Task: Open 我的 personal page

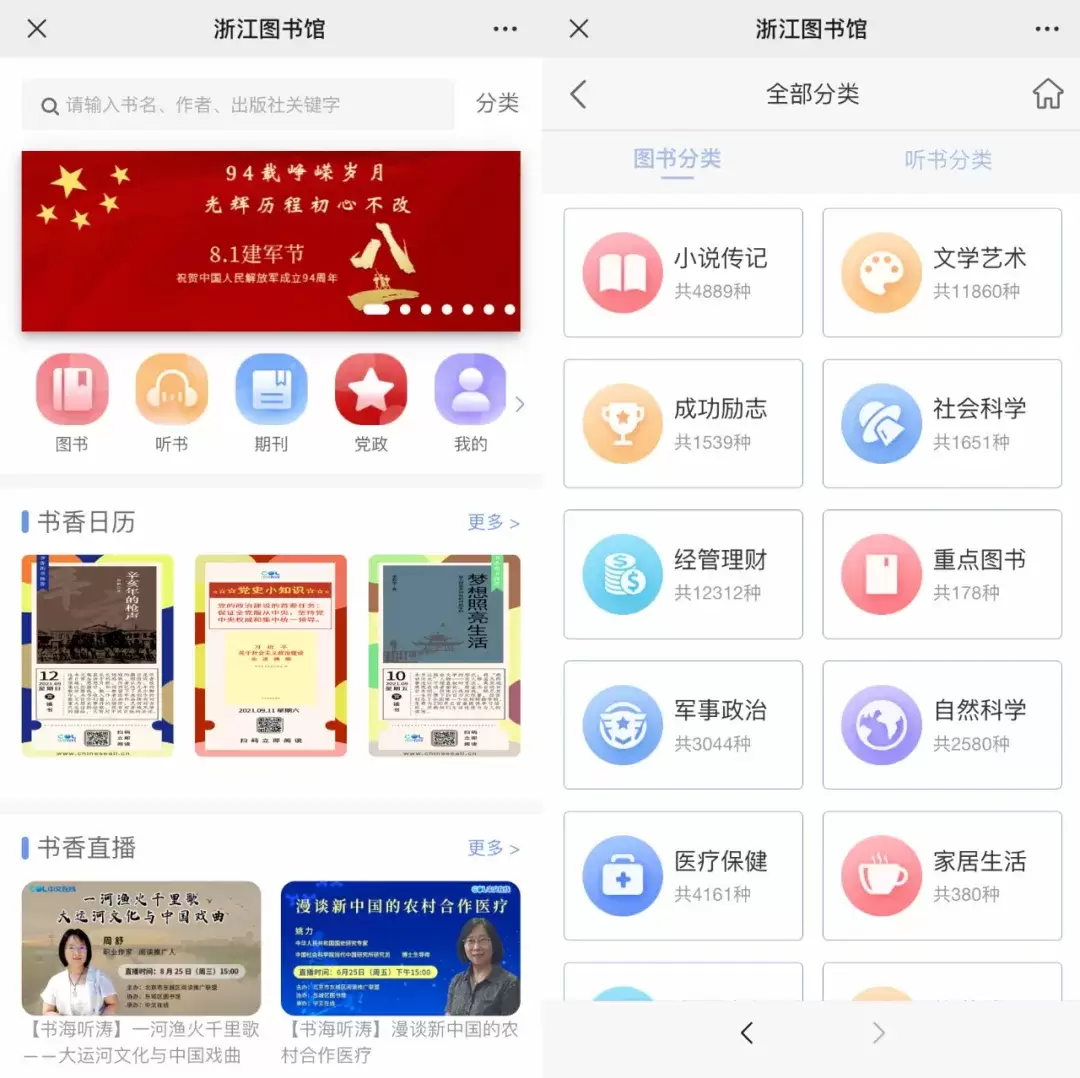Action: click(x=470, y=401)
